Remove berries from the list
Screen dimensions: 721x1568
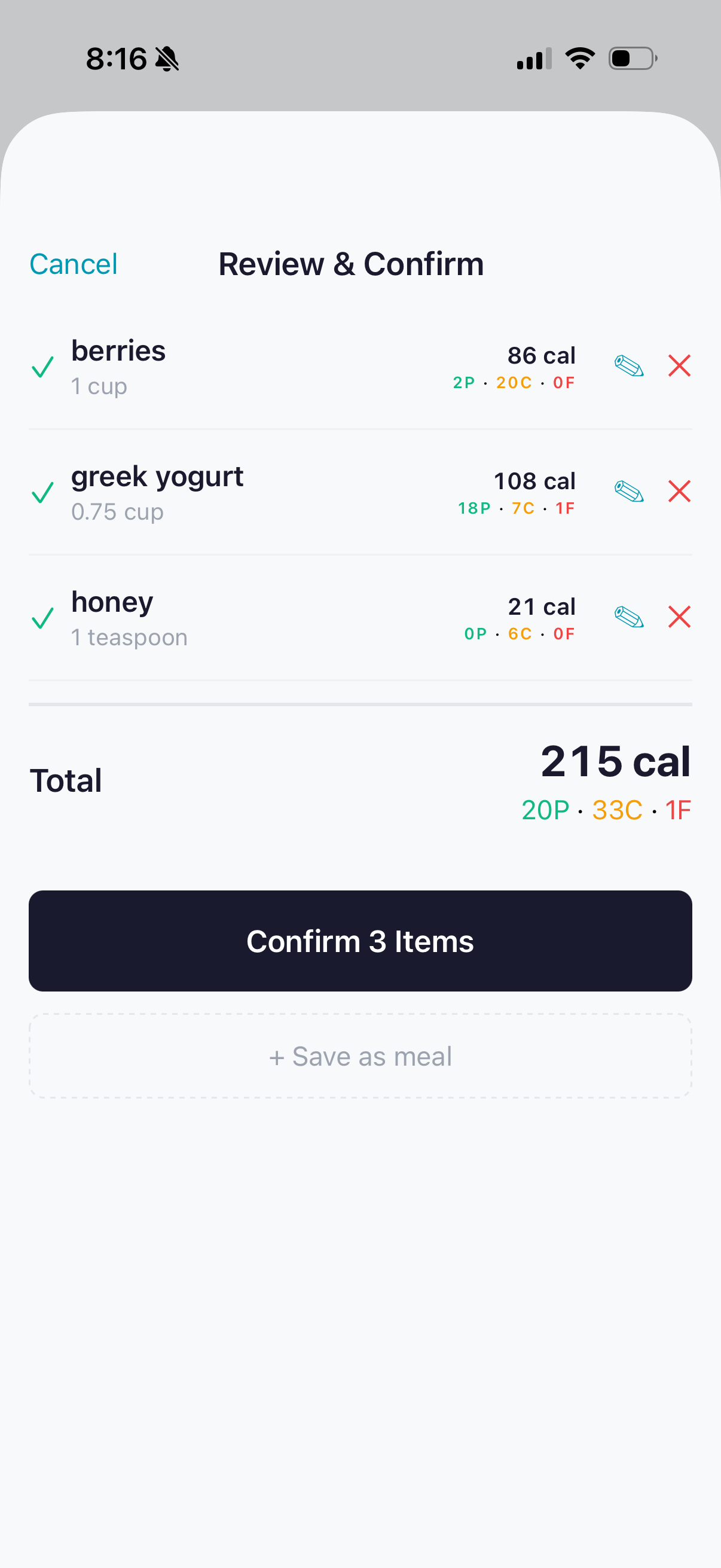pos(679,366)
